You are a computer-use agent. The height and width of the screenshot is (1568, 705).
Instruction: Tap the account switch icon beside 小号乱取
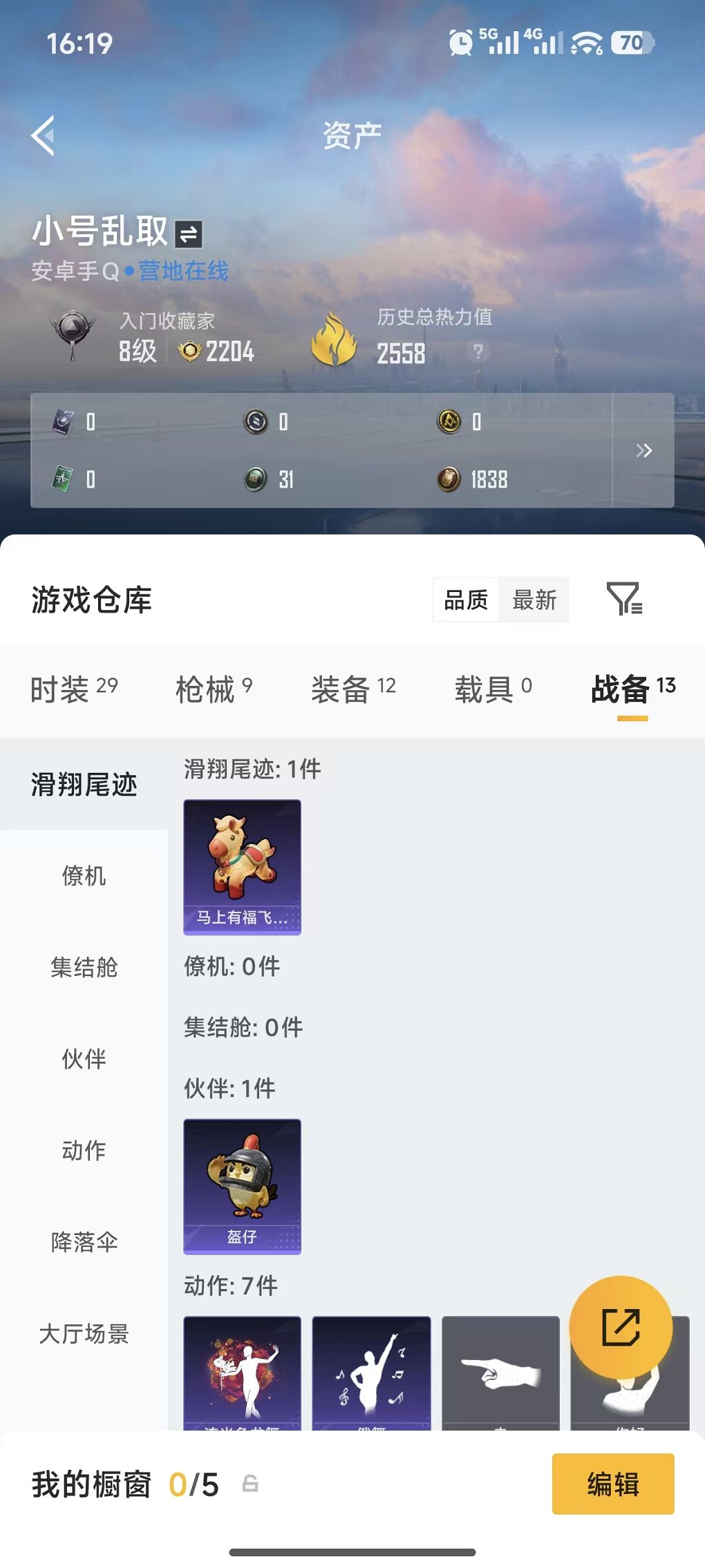pos(188,234)
